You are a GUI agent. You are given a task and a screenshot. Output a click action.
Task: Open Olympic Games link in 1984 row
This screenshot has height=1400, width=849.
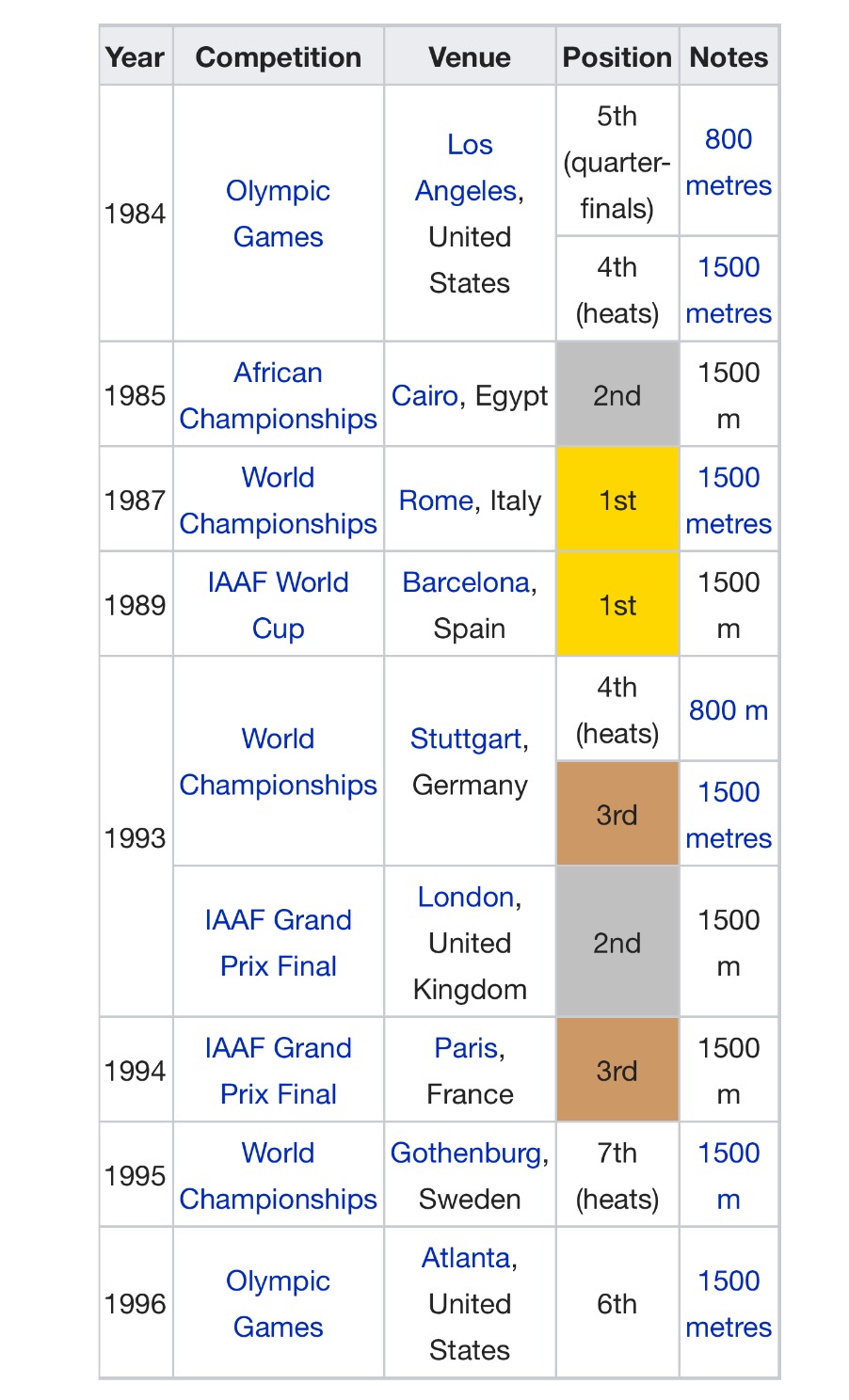click(278, 214)
